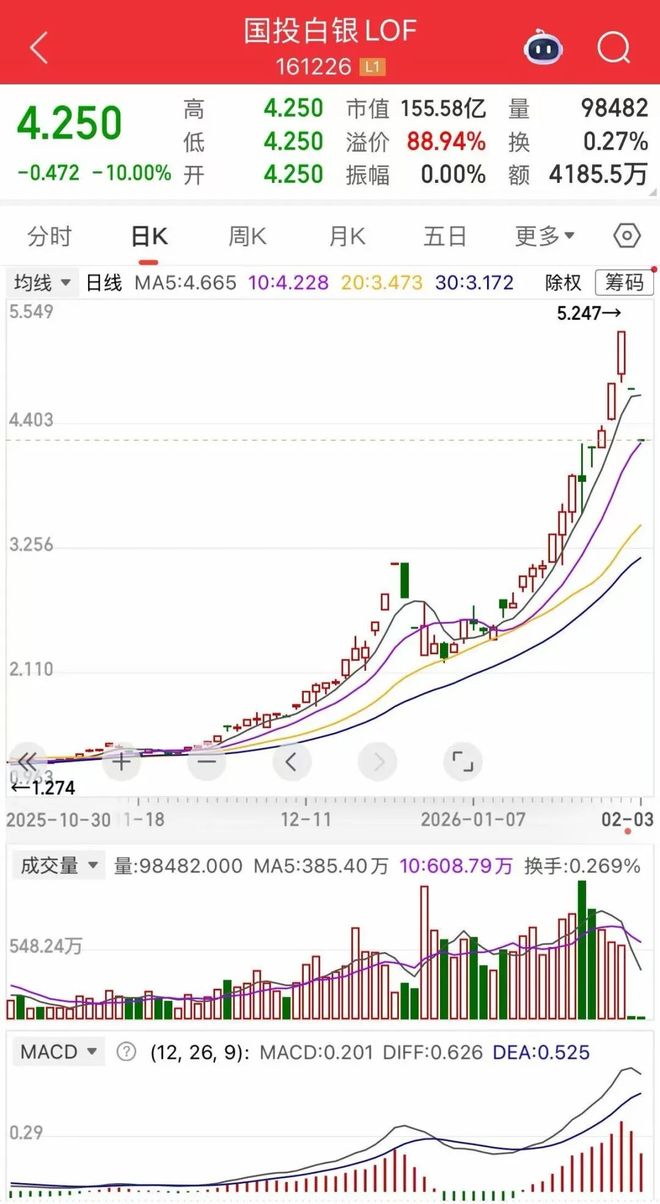660x1204 pixels.
Task: Go back using the header arrow
Action: pyautogui.click(x=39, y=47)
